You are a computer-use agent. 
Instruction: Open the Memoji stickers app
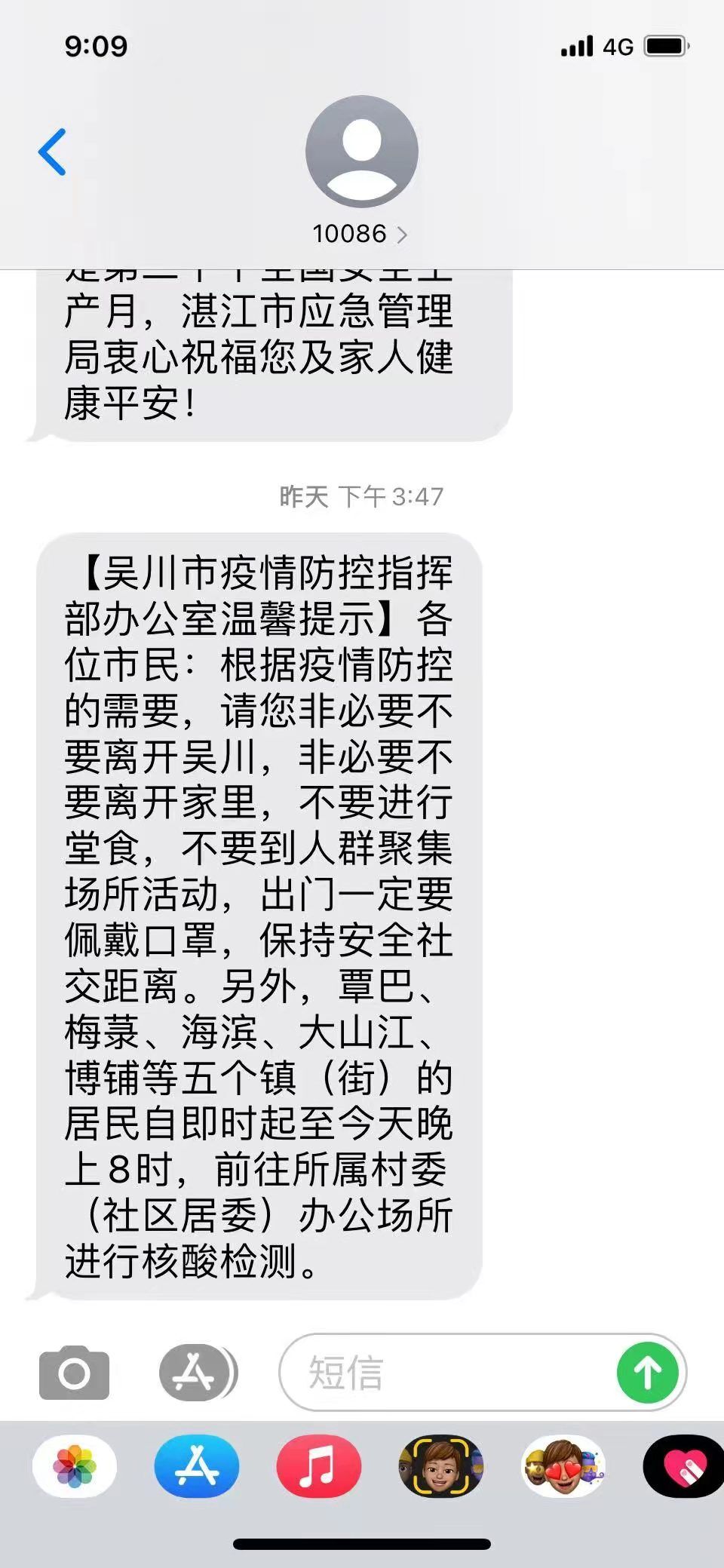[x=563, y=1467]
